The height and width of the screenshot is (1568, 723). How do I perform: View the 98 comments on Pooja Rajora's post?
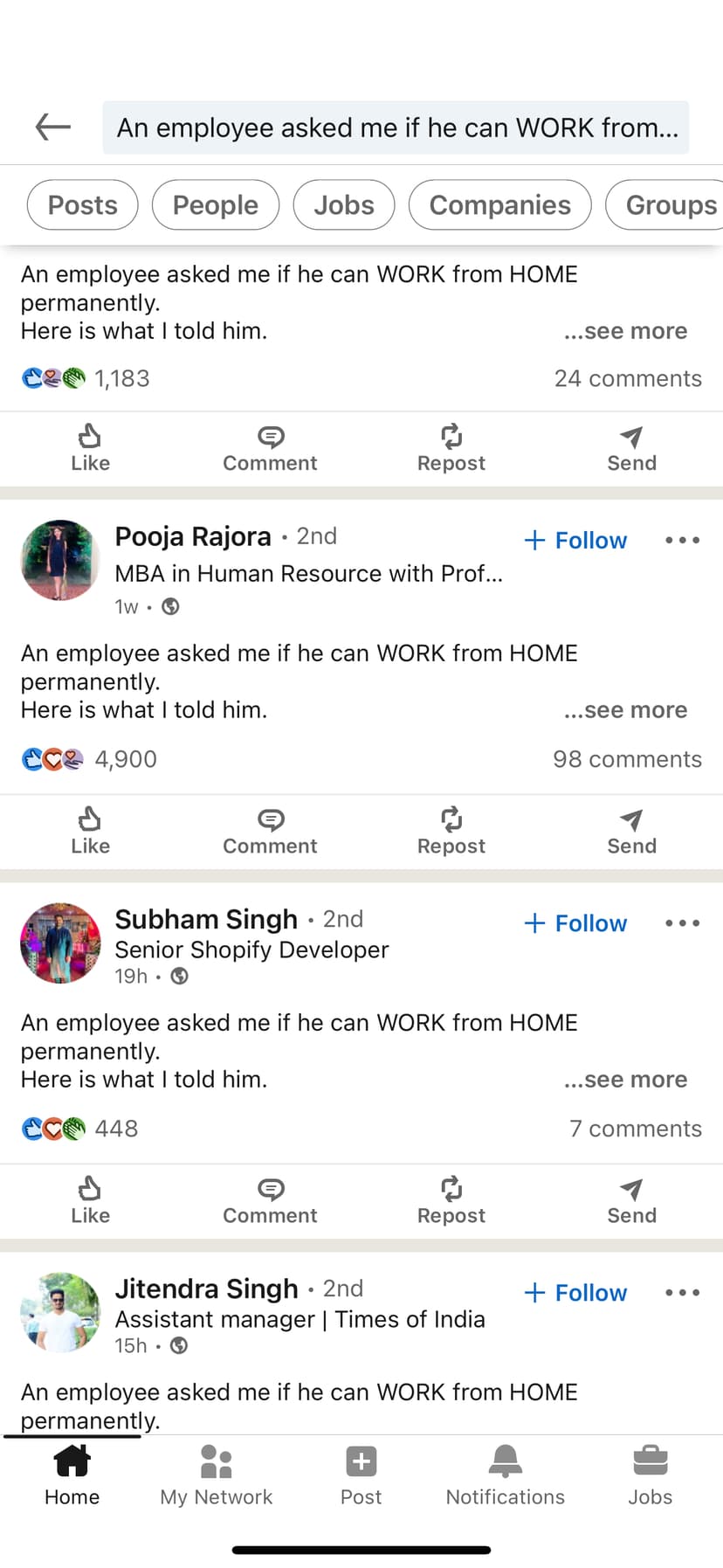[626, 758]
